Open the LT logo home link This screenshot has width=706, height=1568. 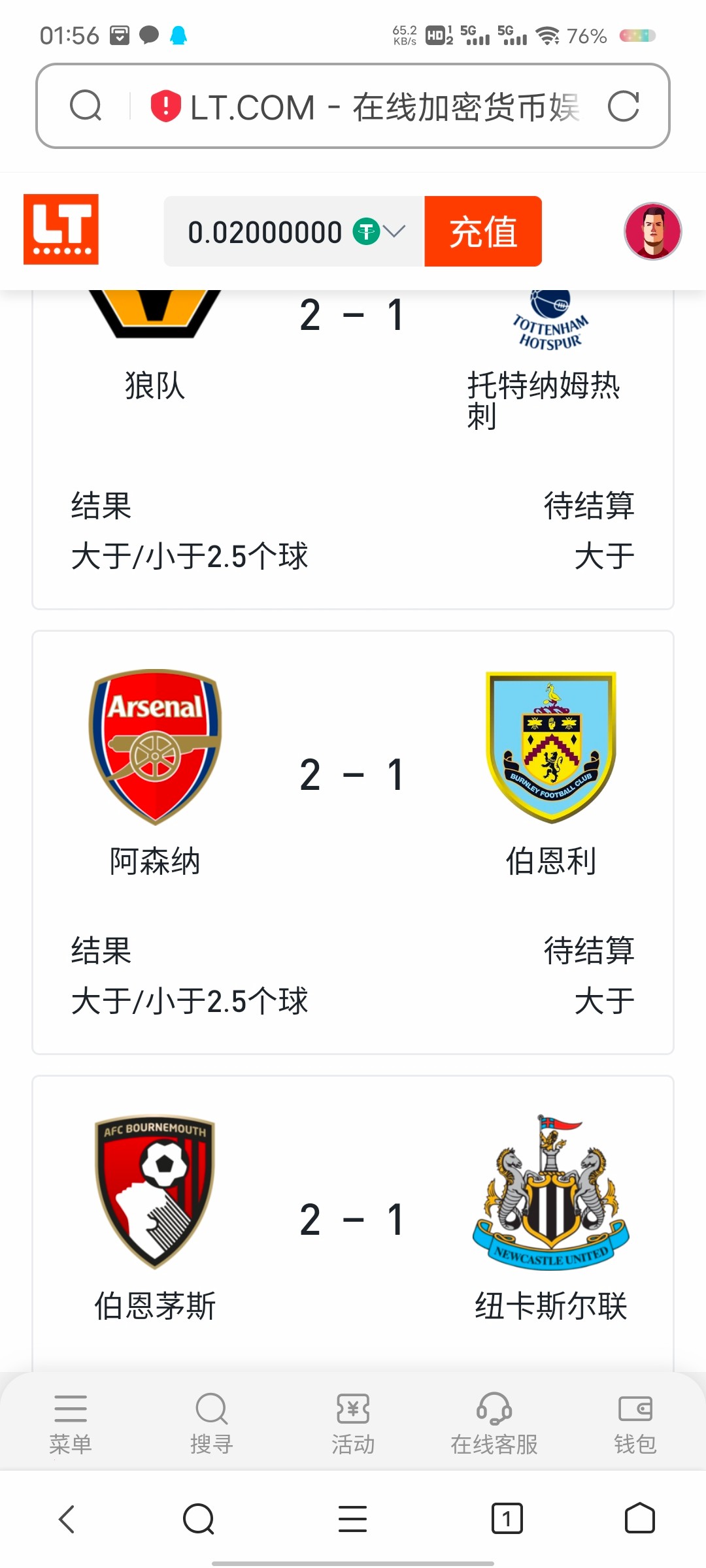coord(61,229)
